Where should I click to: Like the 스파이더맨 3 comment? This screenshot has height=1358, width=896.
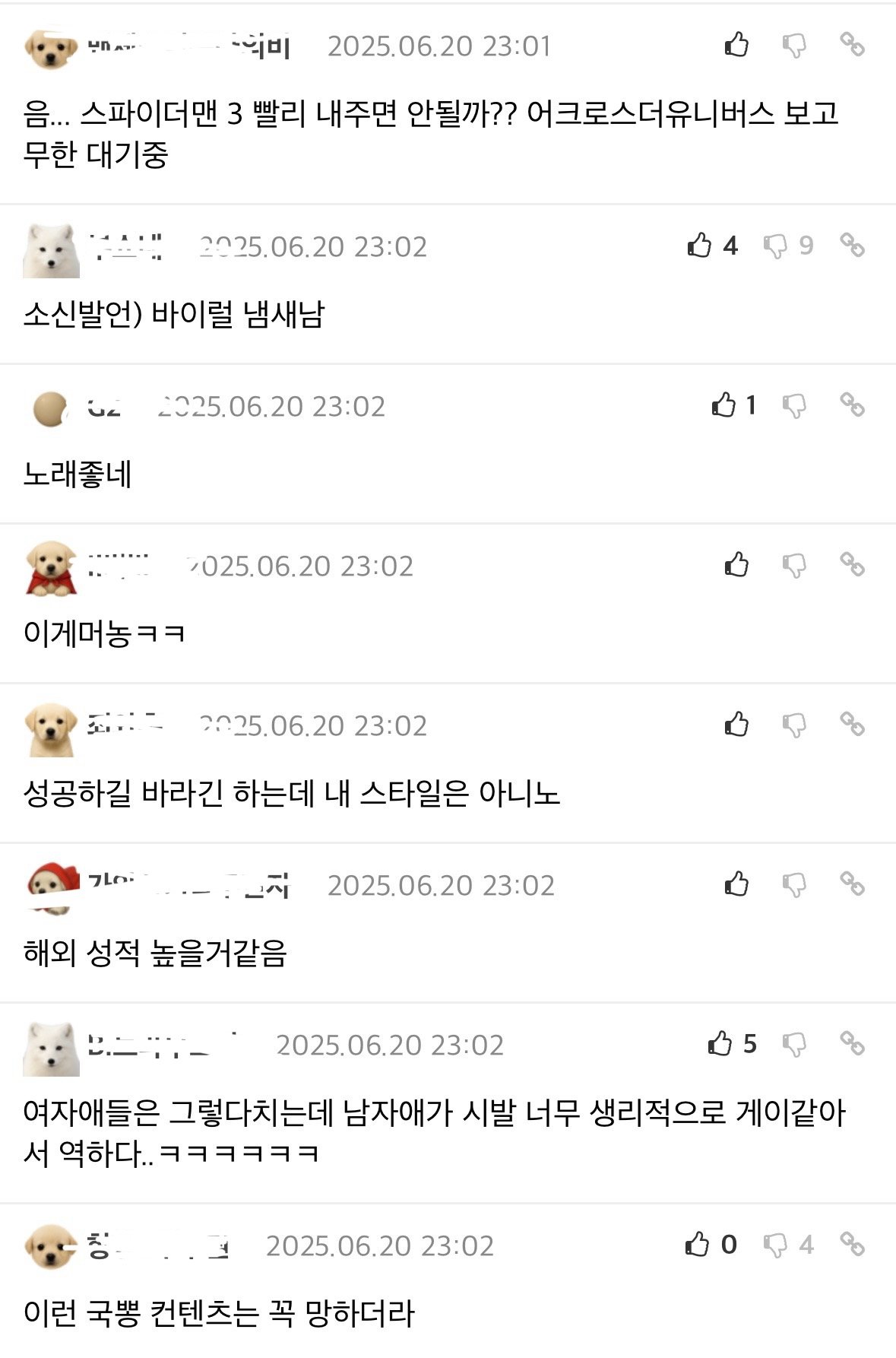tap(736, 45)
